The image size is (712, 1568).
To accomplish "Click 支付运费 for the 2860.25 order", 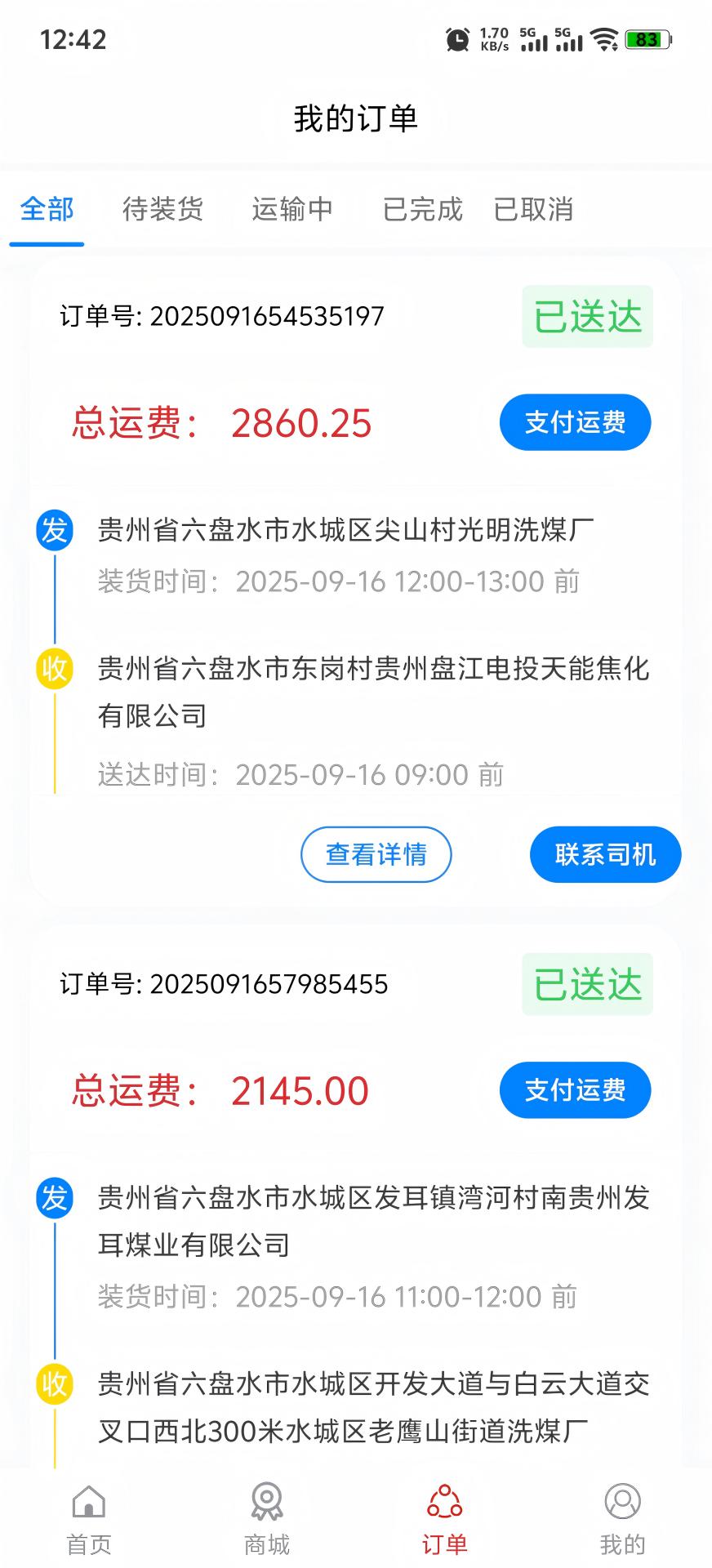I will click(575, 422).
